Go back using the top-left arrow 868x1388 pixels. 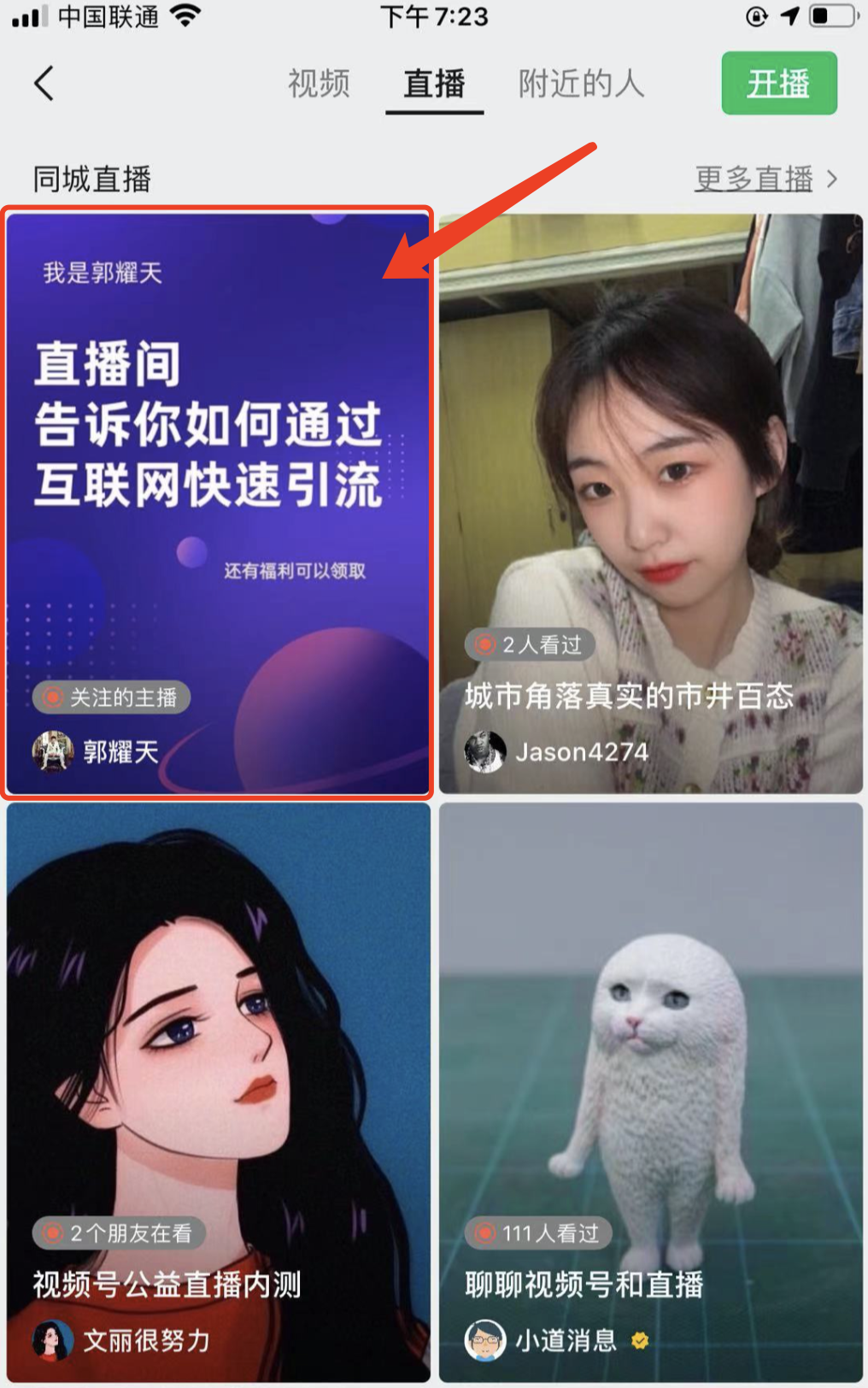click(x=44, y=84)
